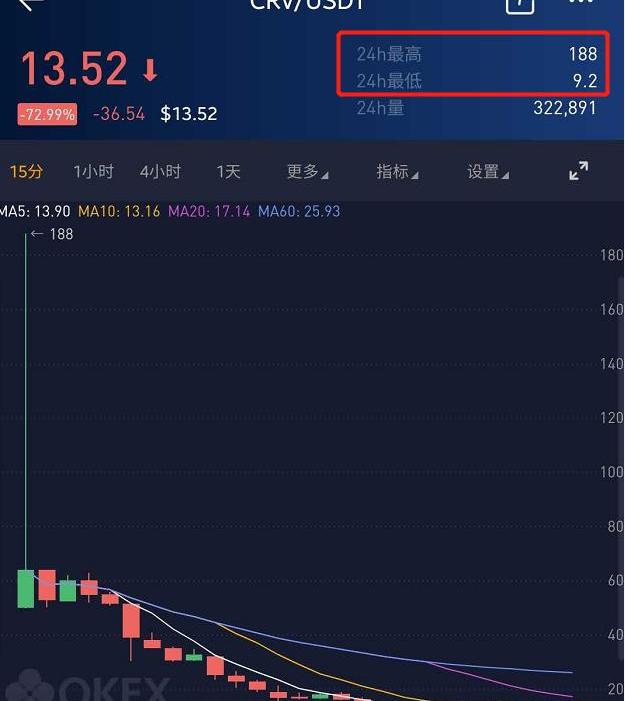Go back with the top-left arrow
This screenshot has height=701, width=625.
tap(32, 4)
